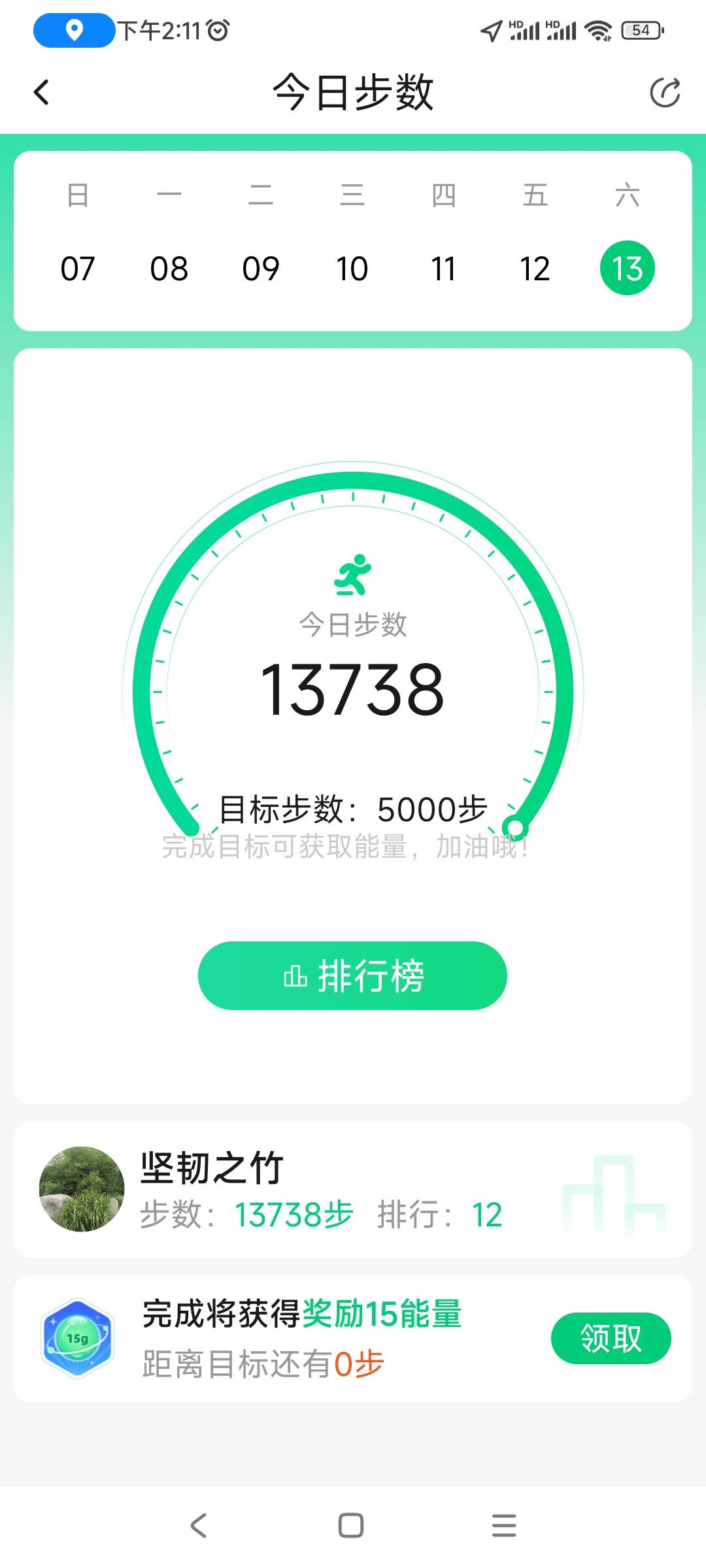Viewport: 706px width, 1568px height.
Task: Select date 13 in the week calendar
Action: click(x=627, y=267)
